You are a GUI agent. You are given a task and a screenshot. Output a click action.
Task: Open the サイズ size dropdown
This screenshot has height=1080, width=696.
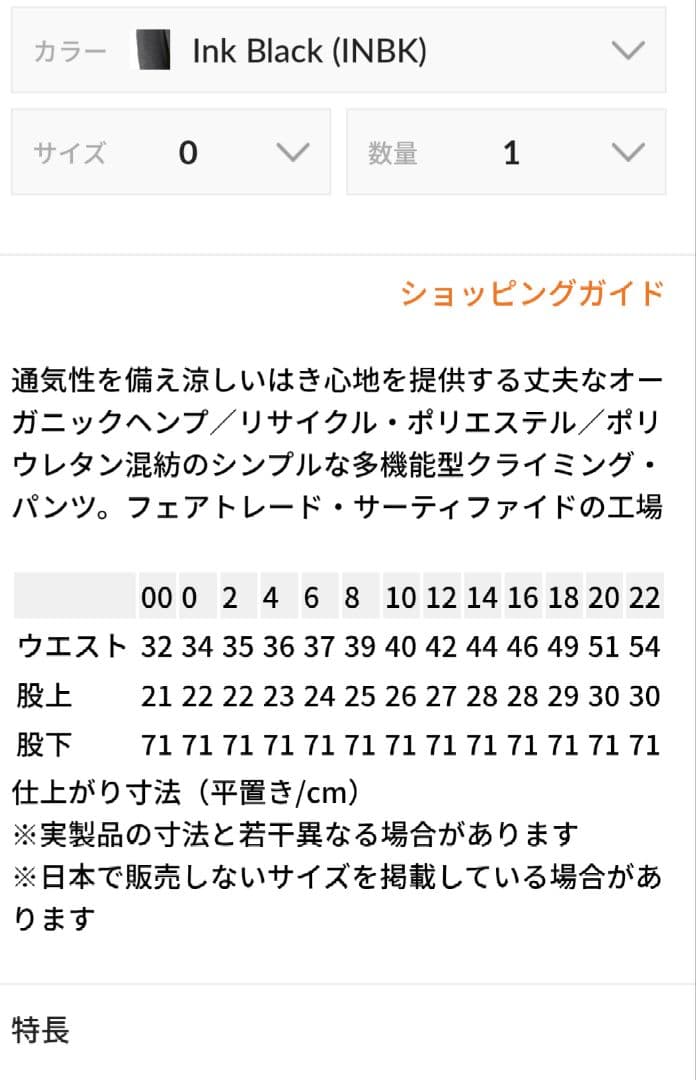170,152
